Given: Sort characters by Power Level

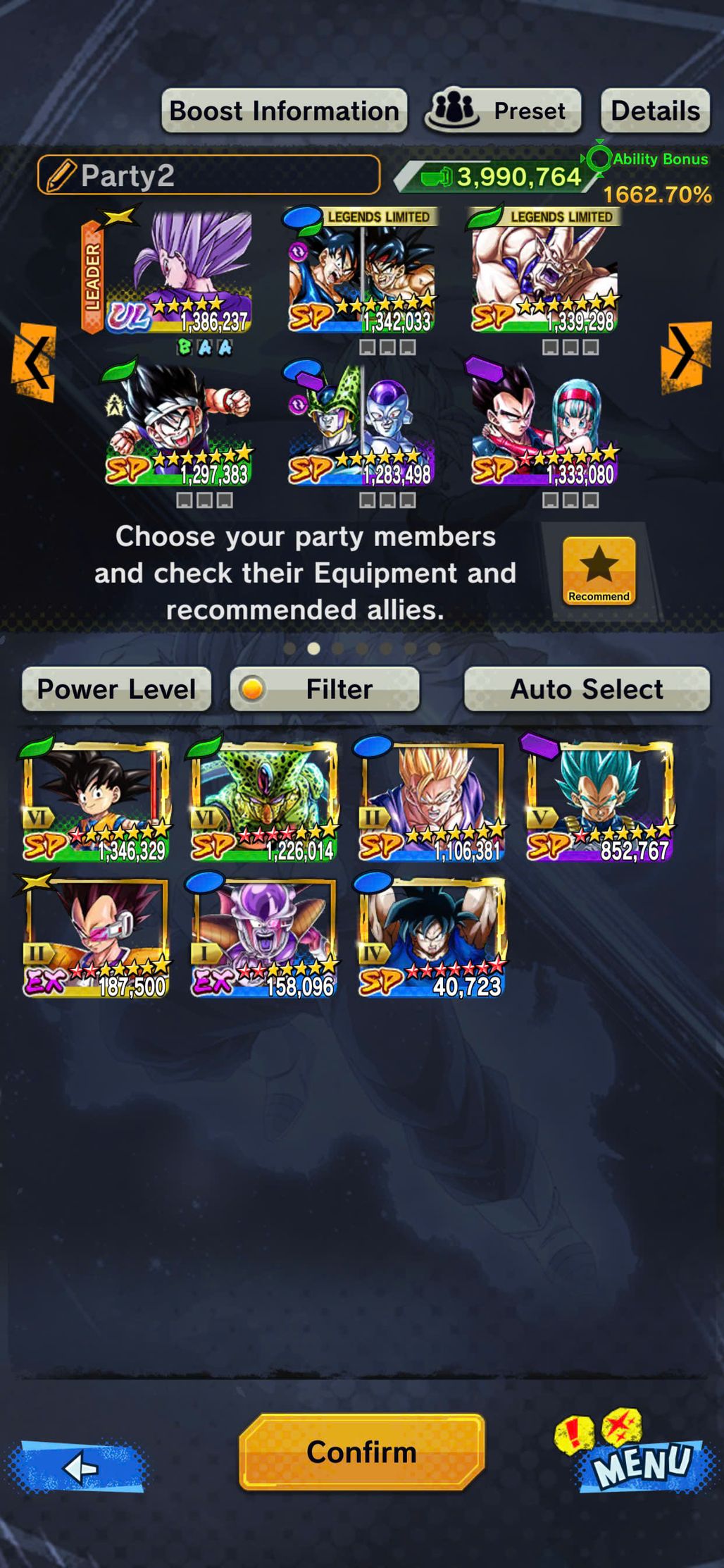Looking at the screenshot, I should coord(116,689).
